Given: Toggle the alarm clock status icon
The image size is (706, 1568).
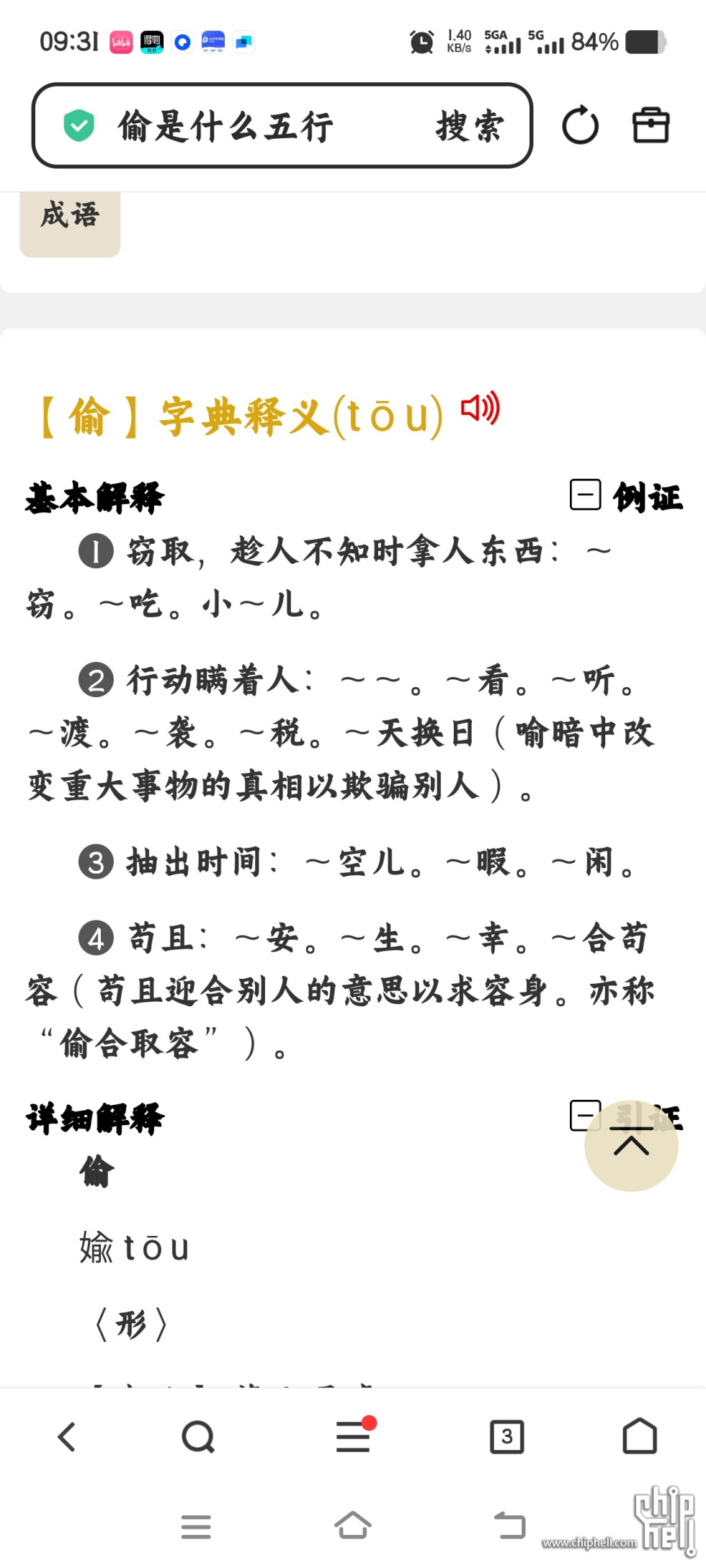Looking at the screenshot, I should click(x=422, y=42).
